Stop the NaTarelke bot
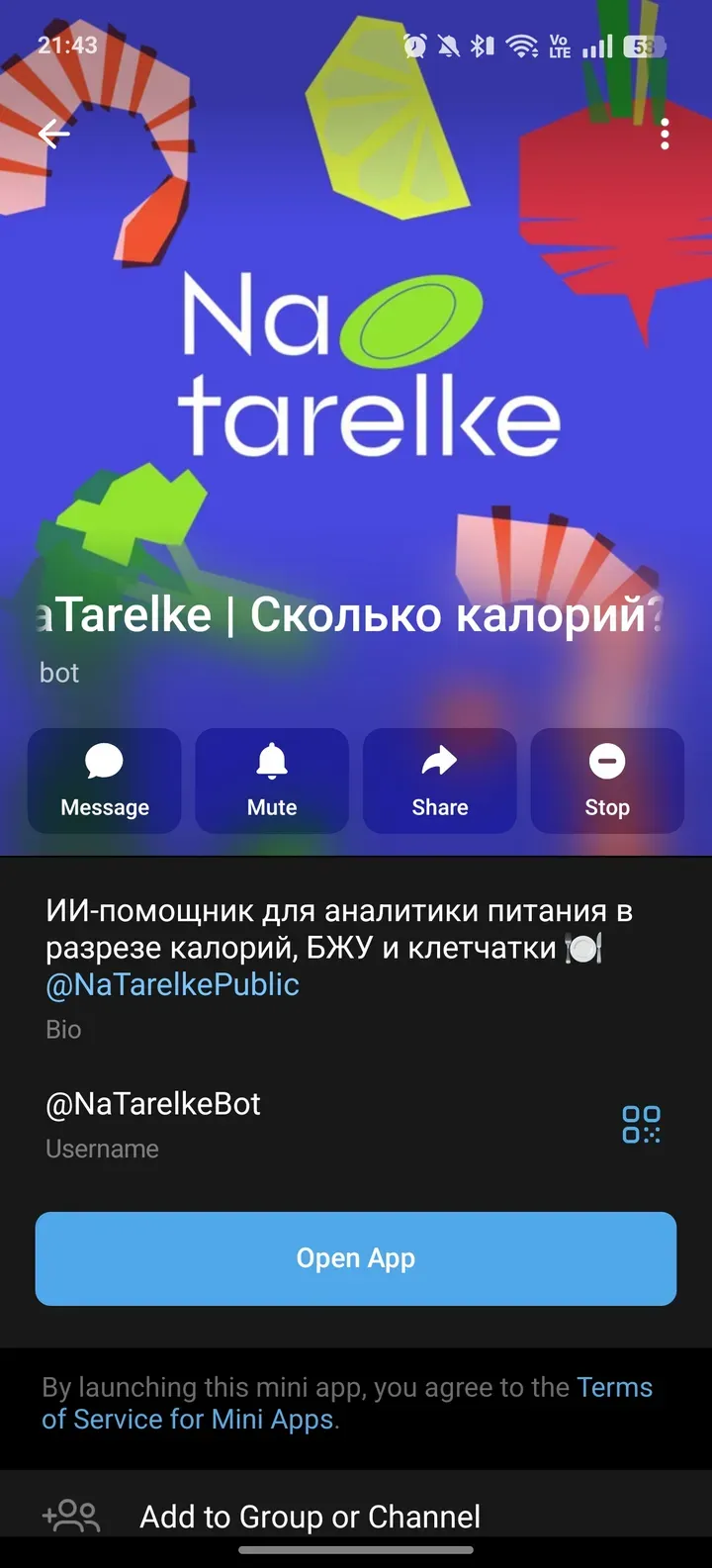712x1568 pixels. (x=607, y=781)
